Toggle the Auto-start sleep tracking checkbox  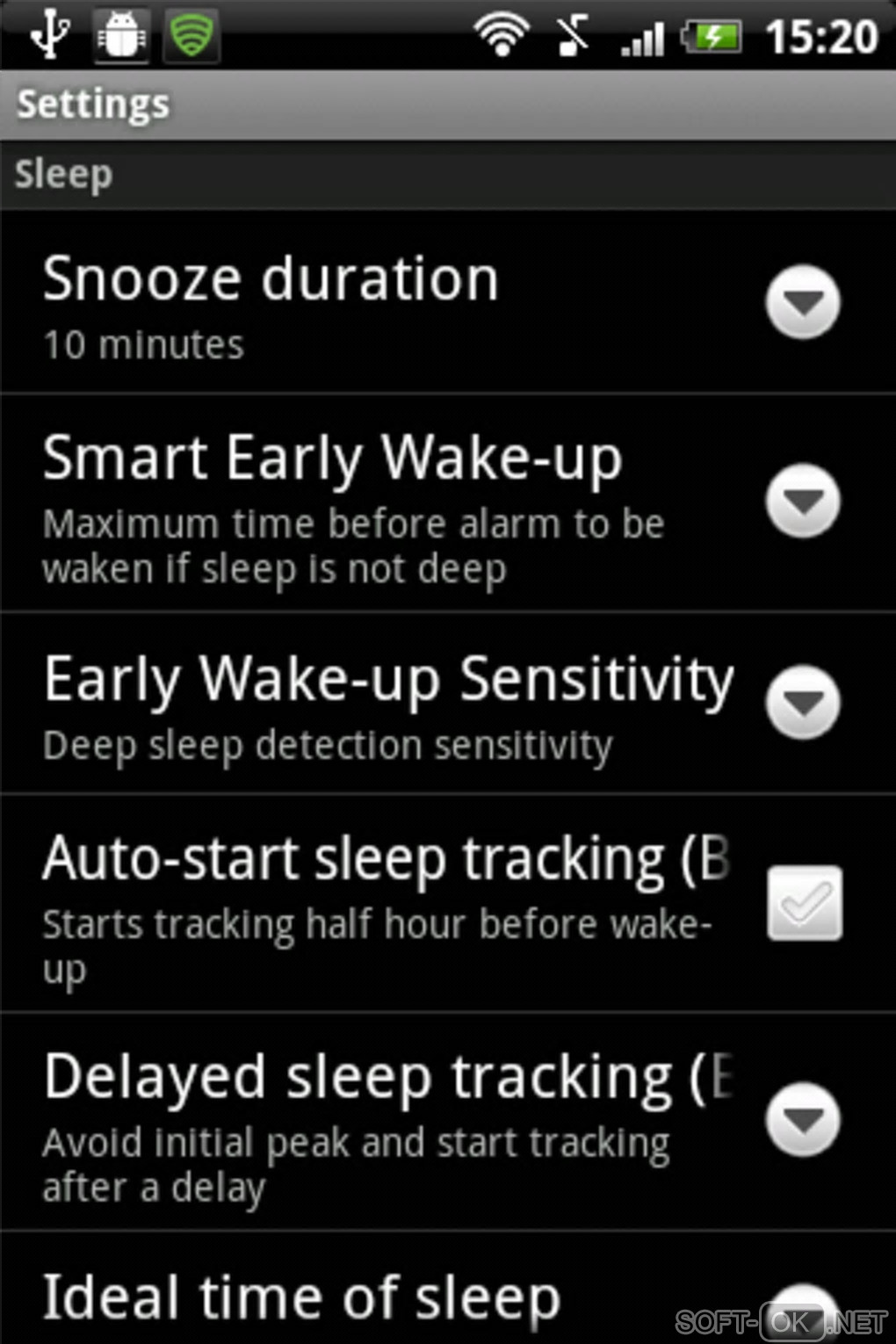click(804, 903)
